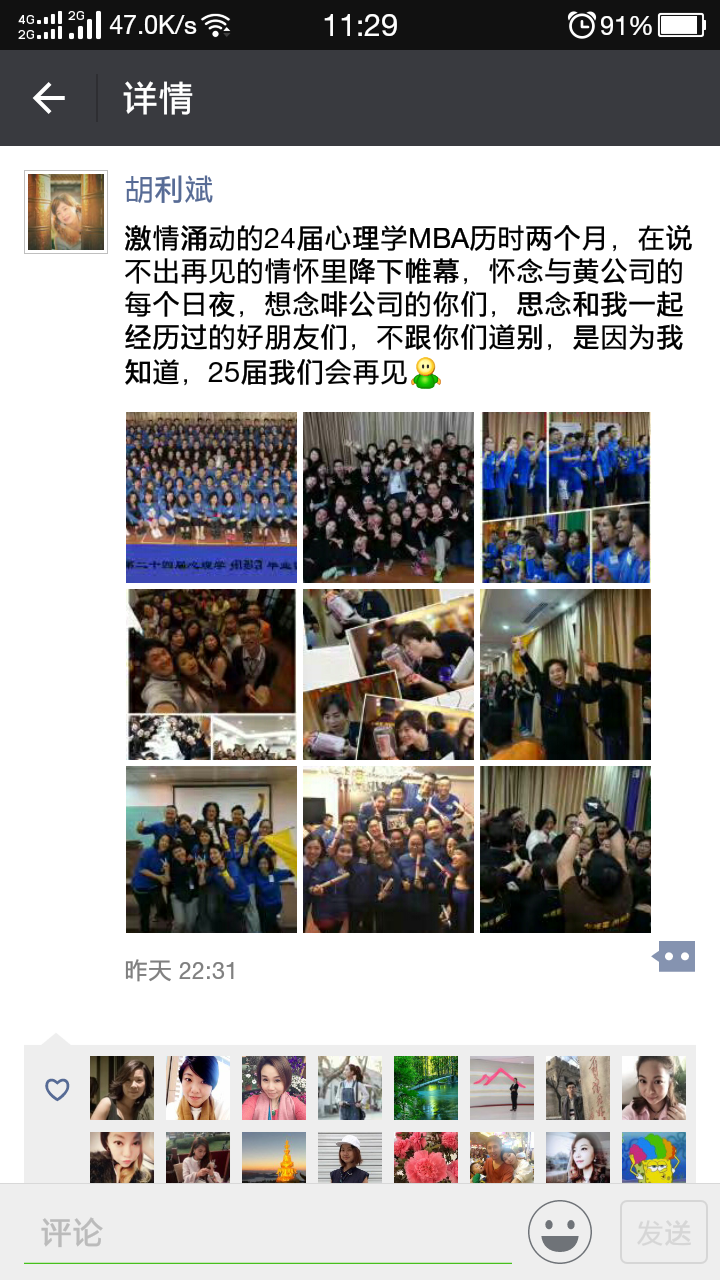Screen dimensions: 720x1280
Task: Open the SpongeBob liker avatar
Action: pos(654,1157)
